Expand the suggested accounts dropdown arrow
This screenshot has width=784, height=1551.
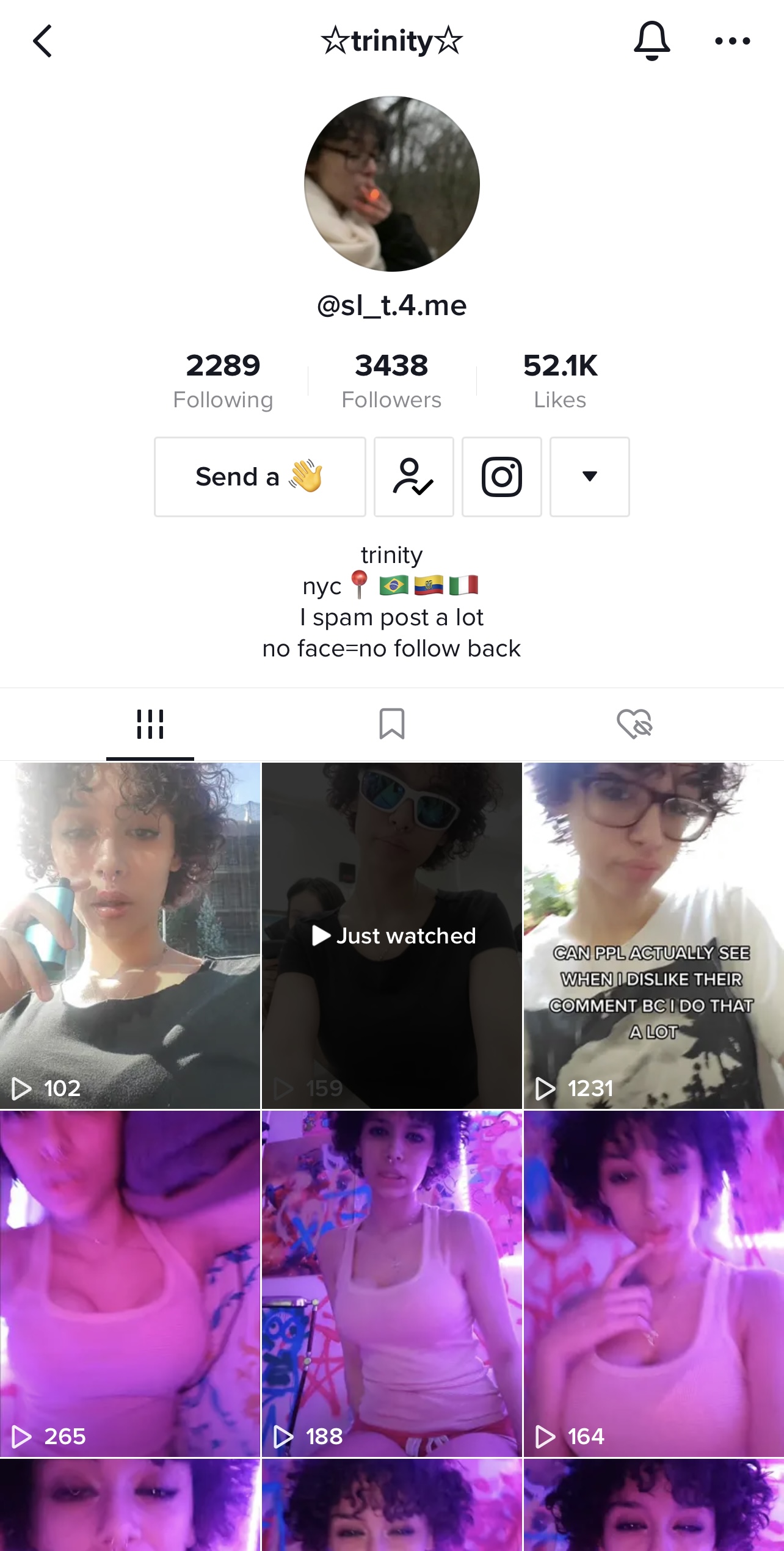coord(589,477)
